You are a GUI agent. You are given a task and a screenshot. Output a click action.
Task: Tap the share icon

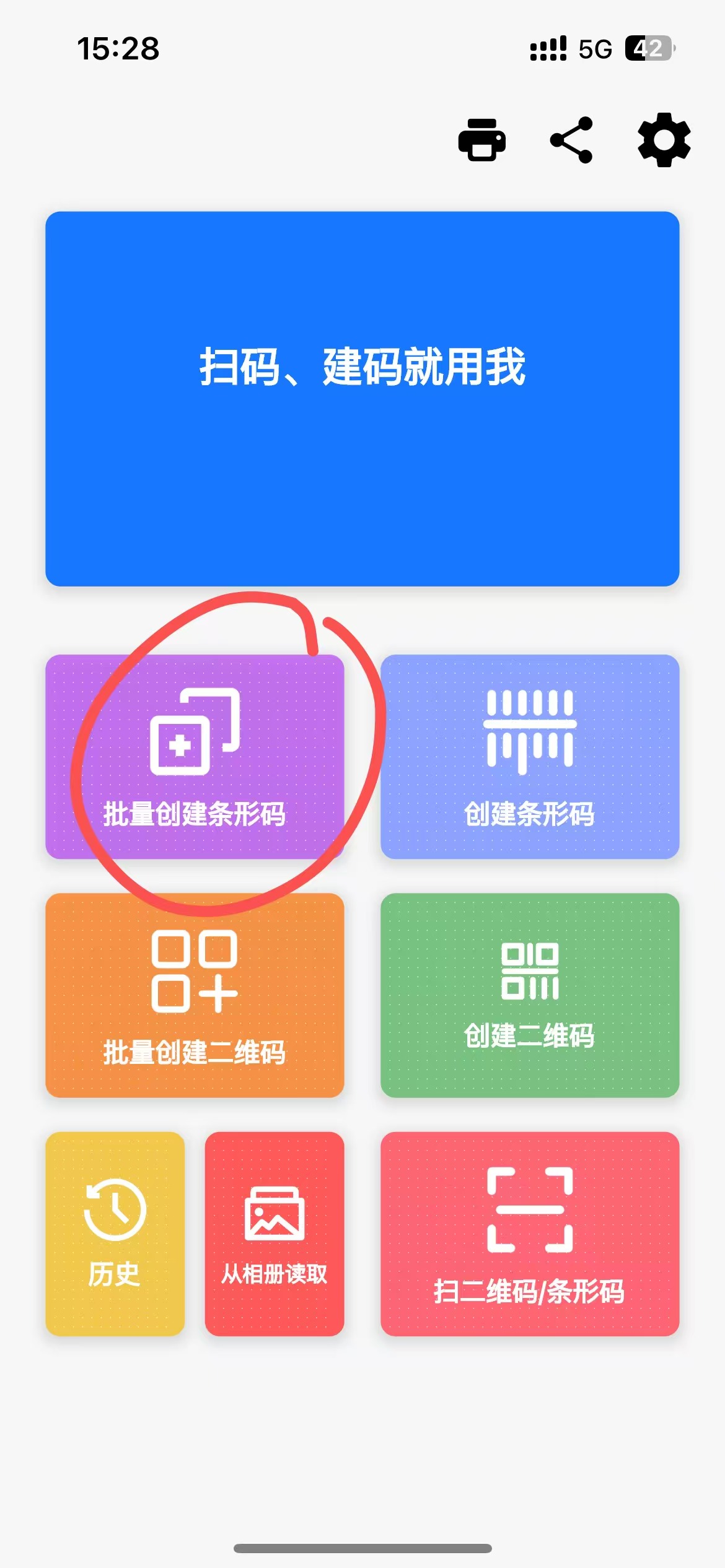tap(571, 140)
